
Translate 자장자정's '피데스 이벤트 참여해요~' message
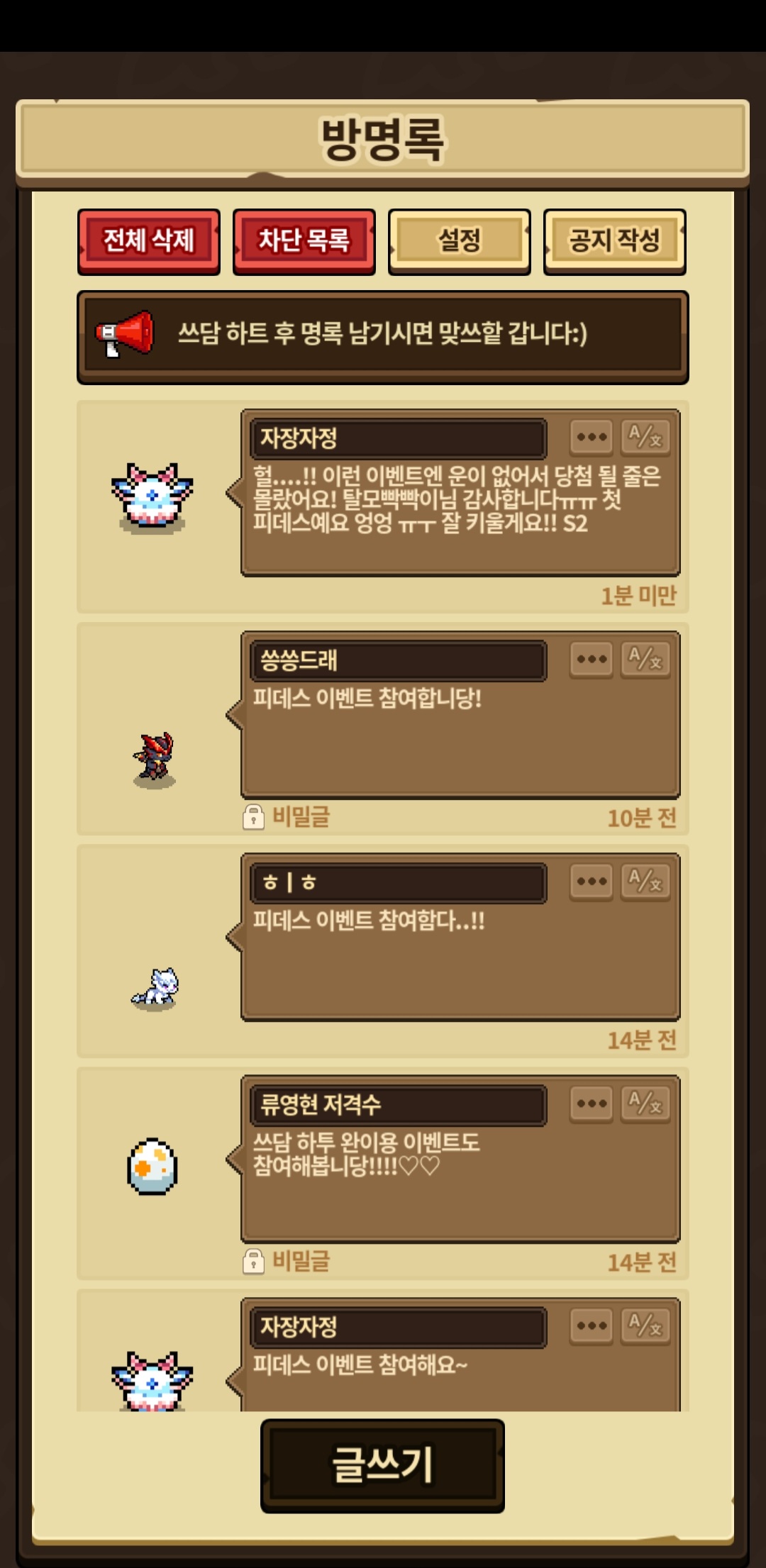(645, 1325)
